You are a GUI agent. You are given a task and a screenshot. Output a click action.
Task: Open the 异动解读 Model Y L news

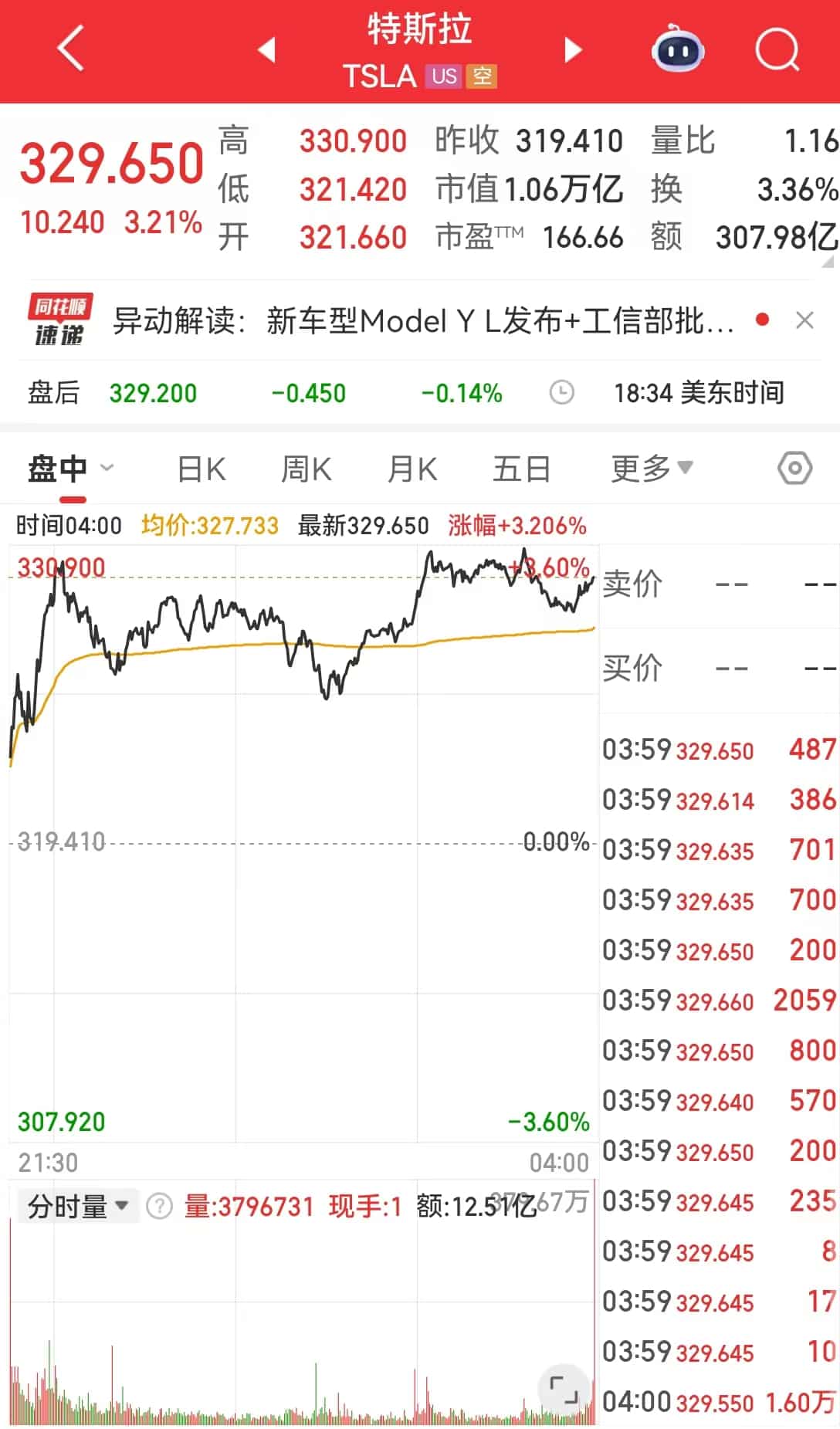pos(425,319)
